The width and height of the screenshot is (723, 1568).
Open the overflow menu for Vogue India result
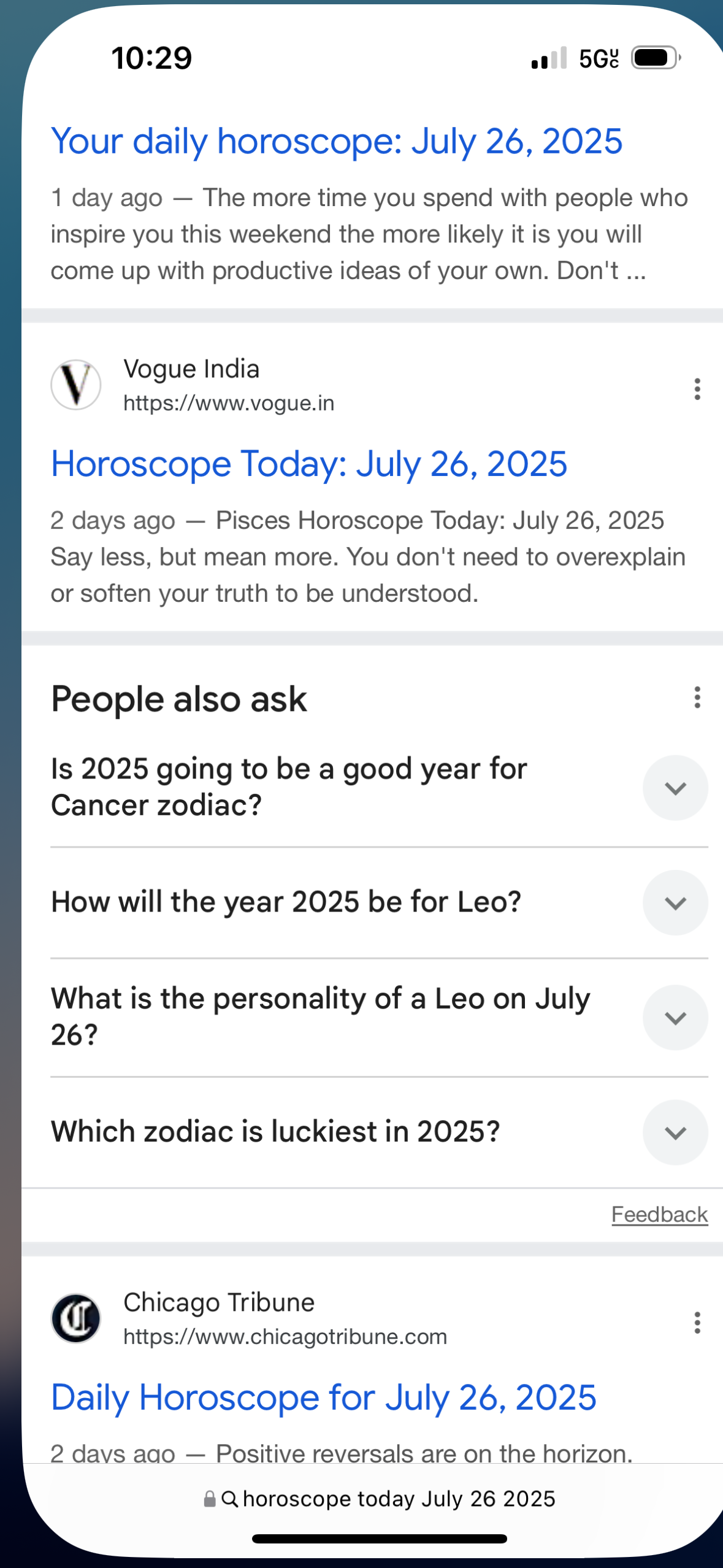click(x=697, y=389)
